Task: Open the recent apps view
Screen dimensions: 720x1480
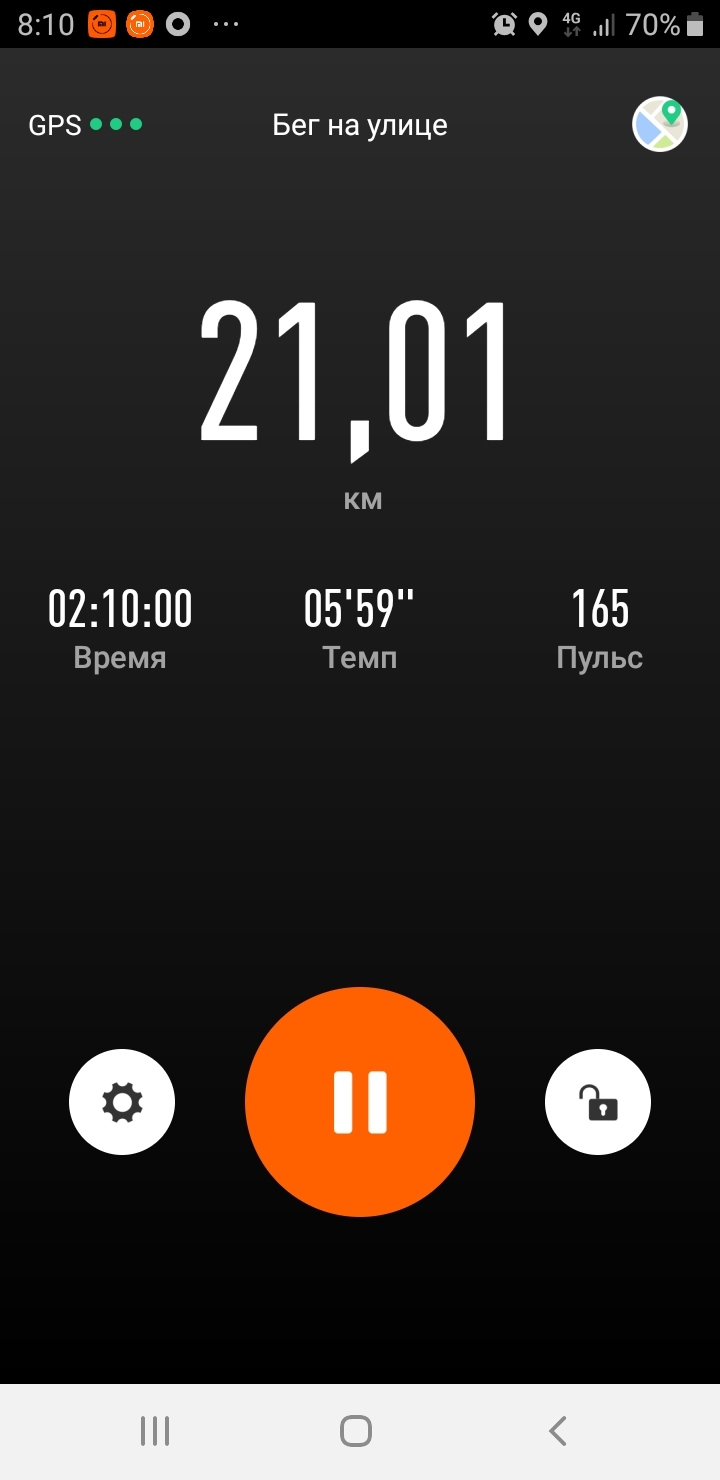Action: pos(155,1431)
